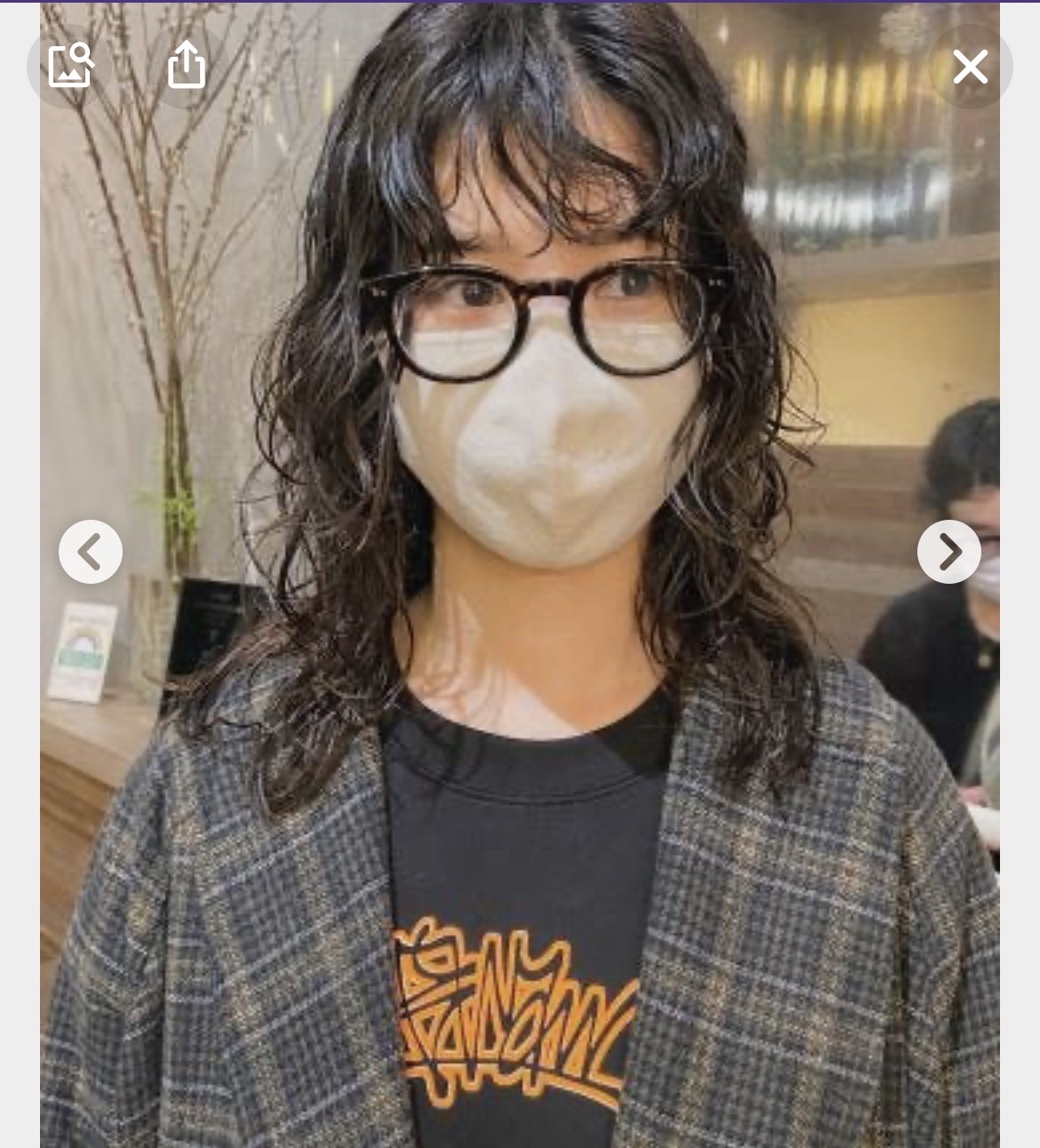Go to the previous image
The width and height of the screenshot is (1040, 1148).
click(x=91, y=552)
